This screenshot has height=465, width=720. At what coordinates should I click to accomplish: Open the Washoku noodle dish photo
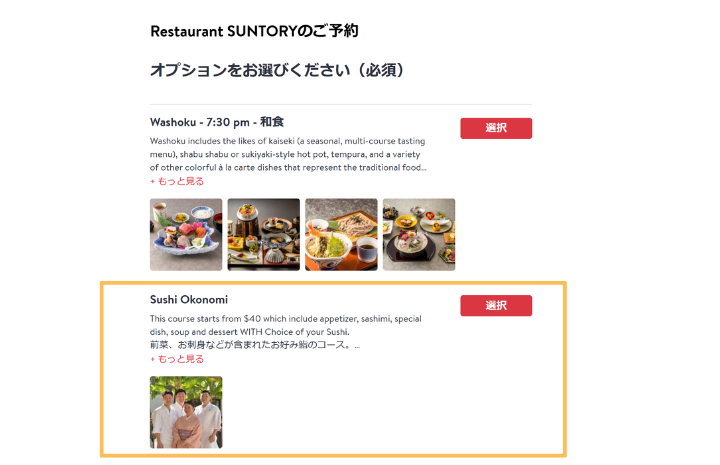point(341,234)
